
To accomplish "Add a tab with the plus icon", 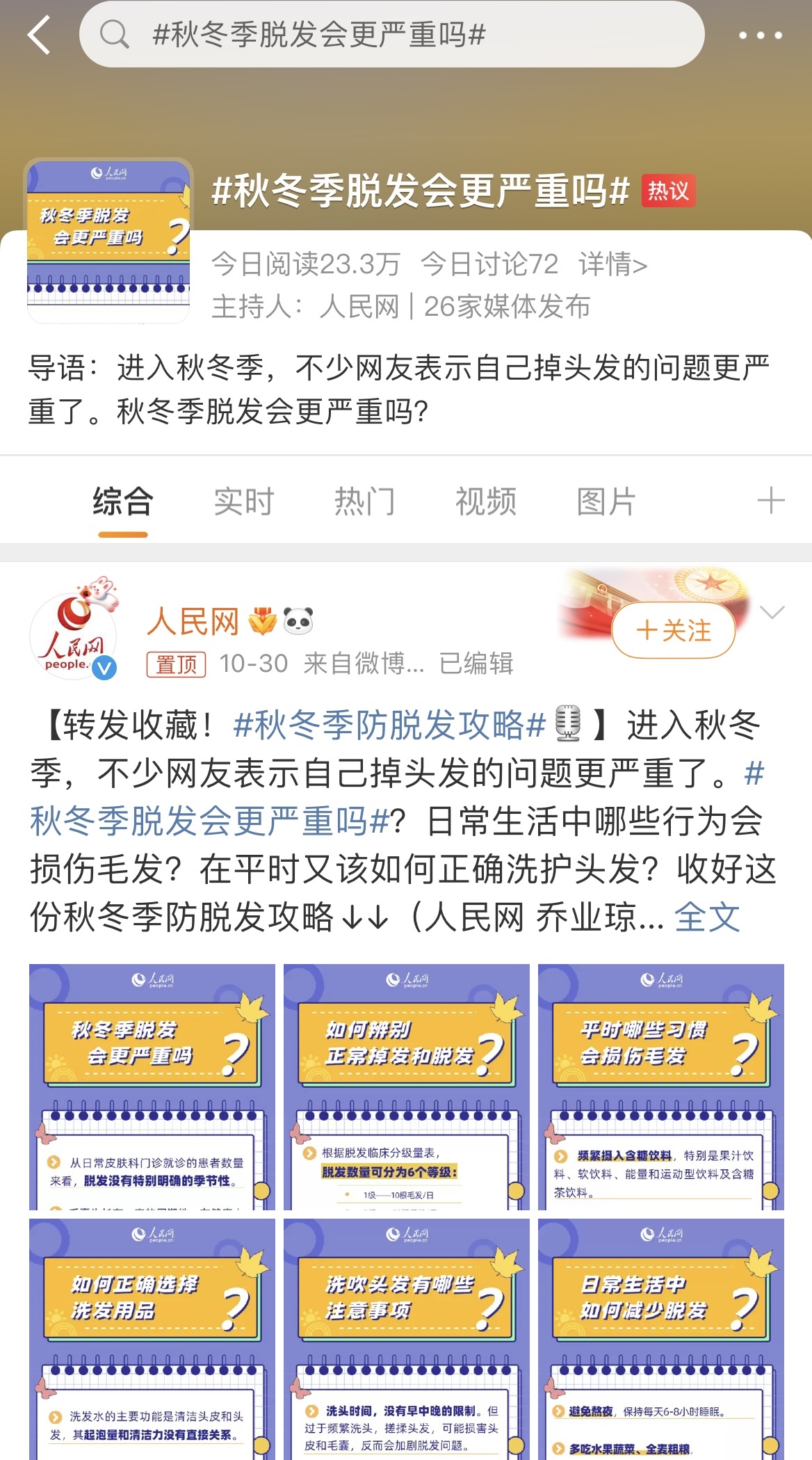I will 770,501.
